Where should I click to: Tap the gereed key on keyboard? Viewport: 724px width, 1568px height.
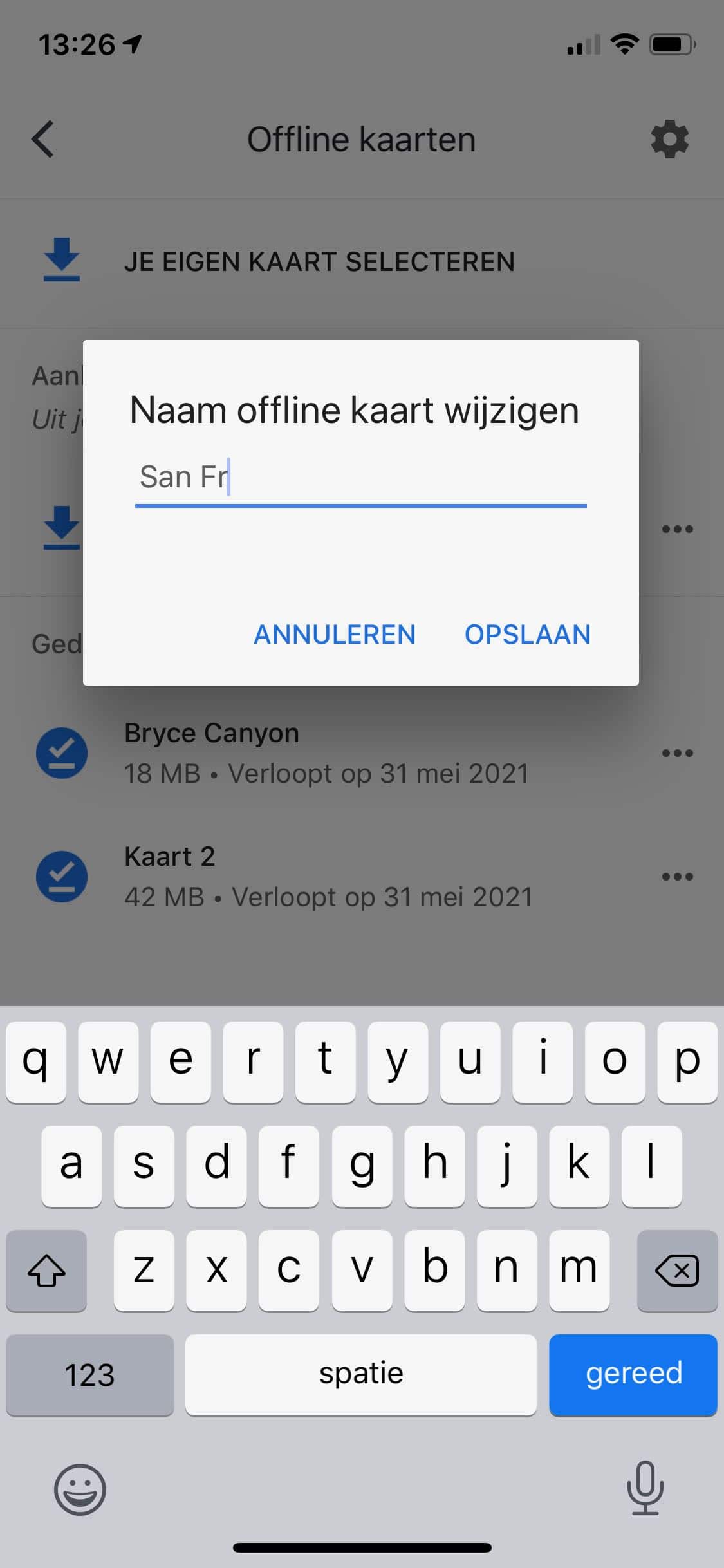coord(633,1375)
